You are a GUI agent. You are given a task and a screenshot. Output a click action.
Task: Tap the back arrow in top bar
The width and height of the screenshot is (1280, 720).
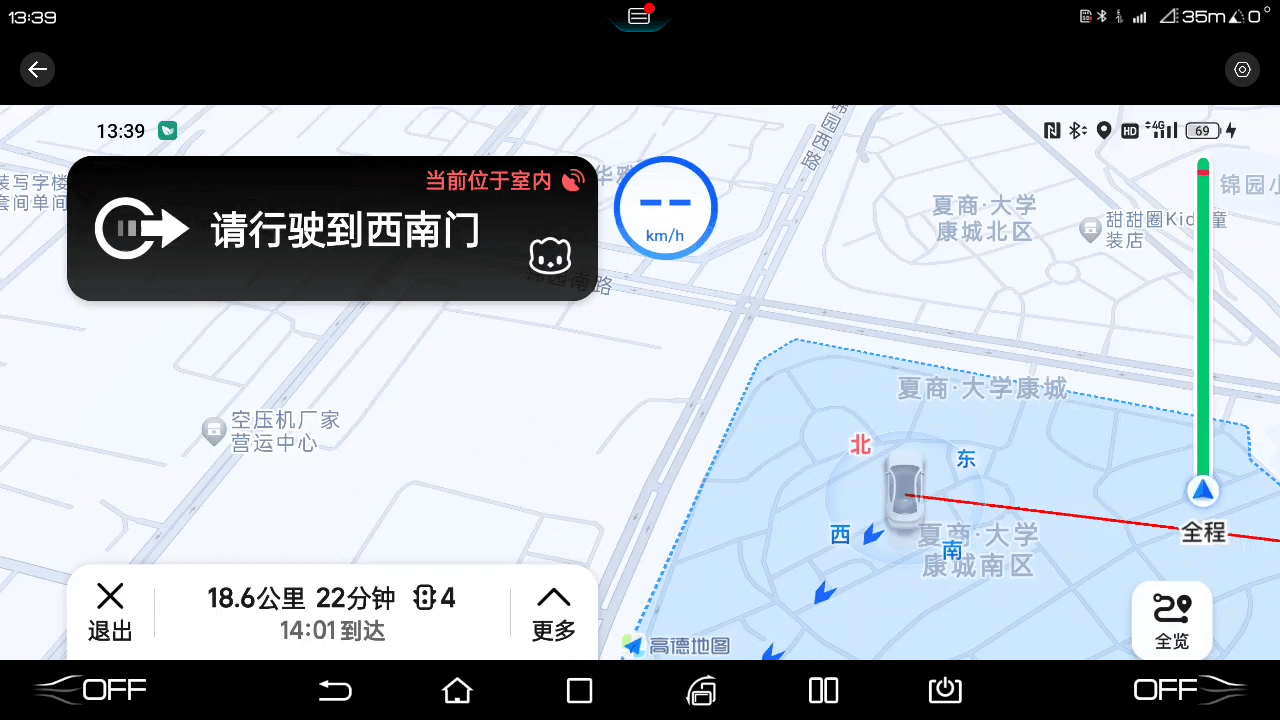38,69
